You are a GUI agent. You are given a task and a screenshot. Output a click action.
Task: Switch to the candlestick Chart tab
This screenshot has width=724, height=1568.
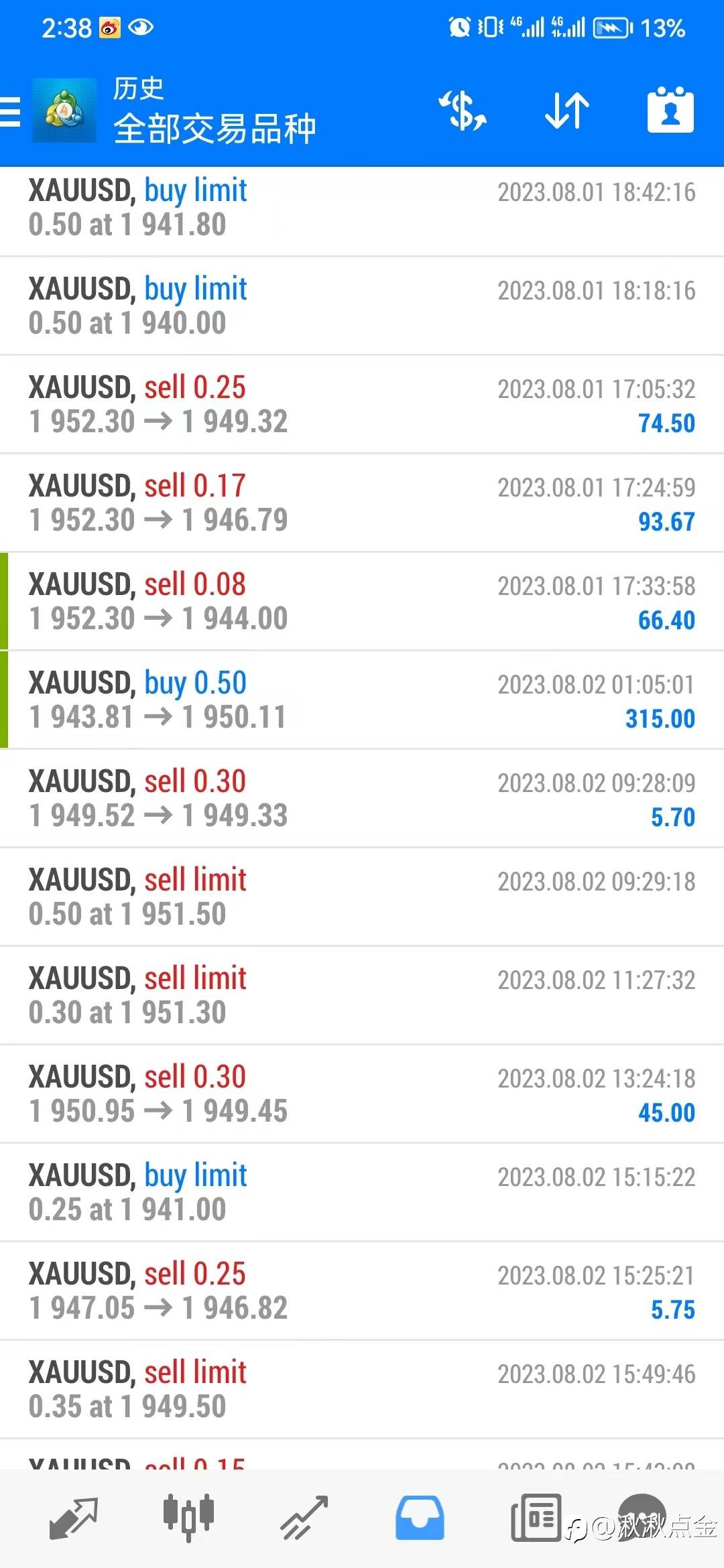[188, 1518]
